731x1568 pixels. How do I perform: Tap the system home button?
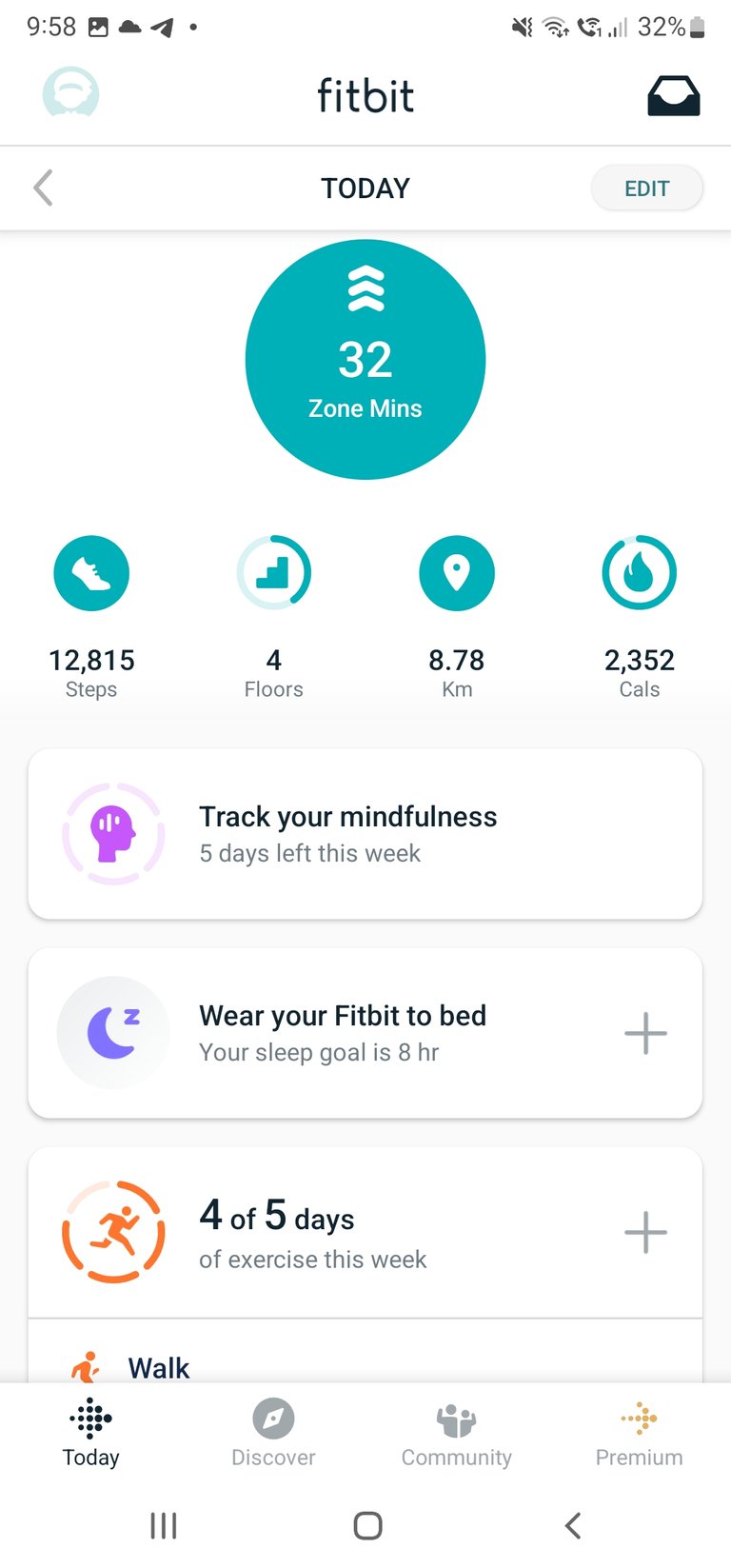pyautogui.click(x=367, y=1525)
